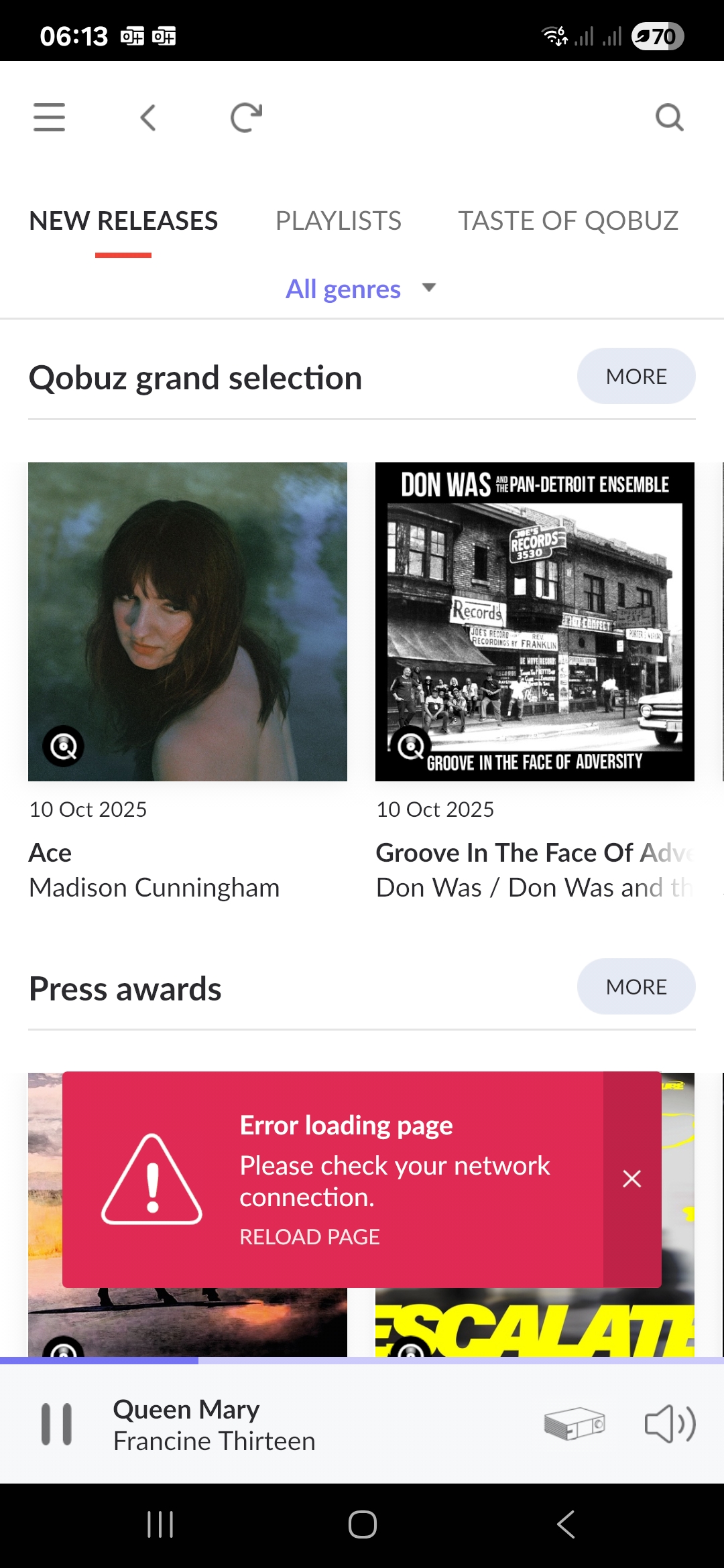Tap More for Press awards

click(x=636, y=987)
